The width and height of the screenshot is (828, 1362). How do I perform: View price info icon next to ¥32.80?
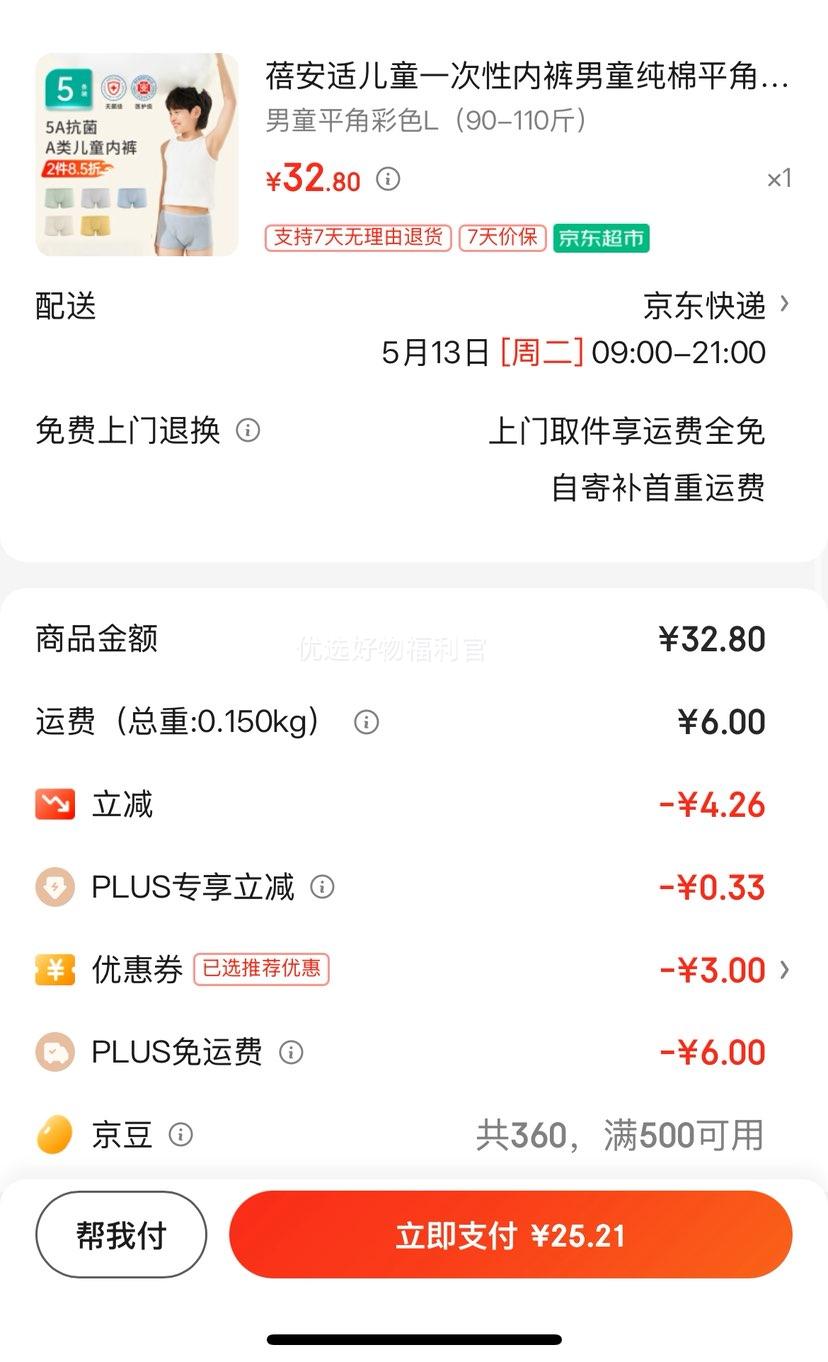click(388, 179)
